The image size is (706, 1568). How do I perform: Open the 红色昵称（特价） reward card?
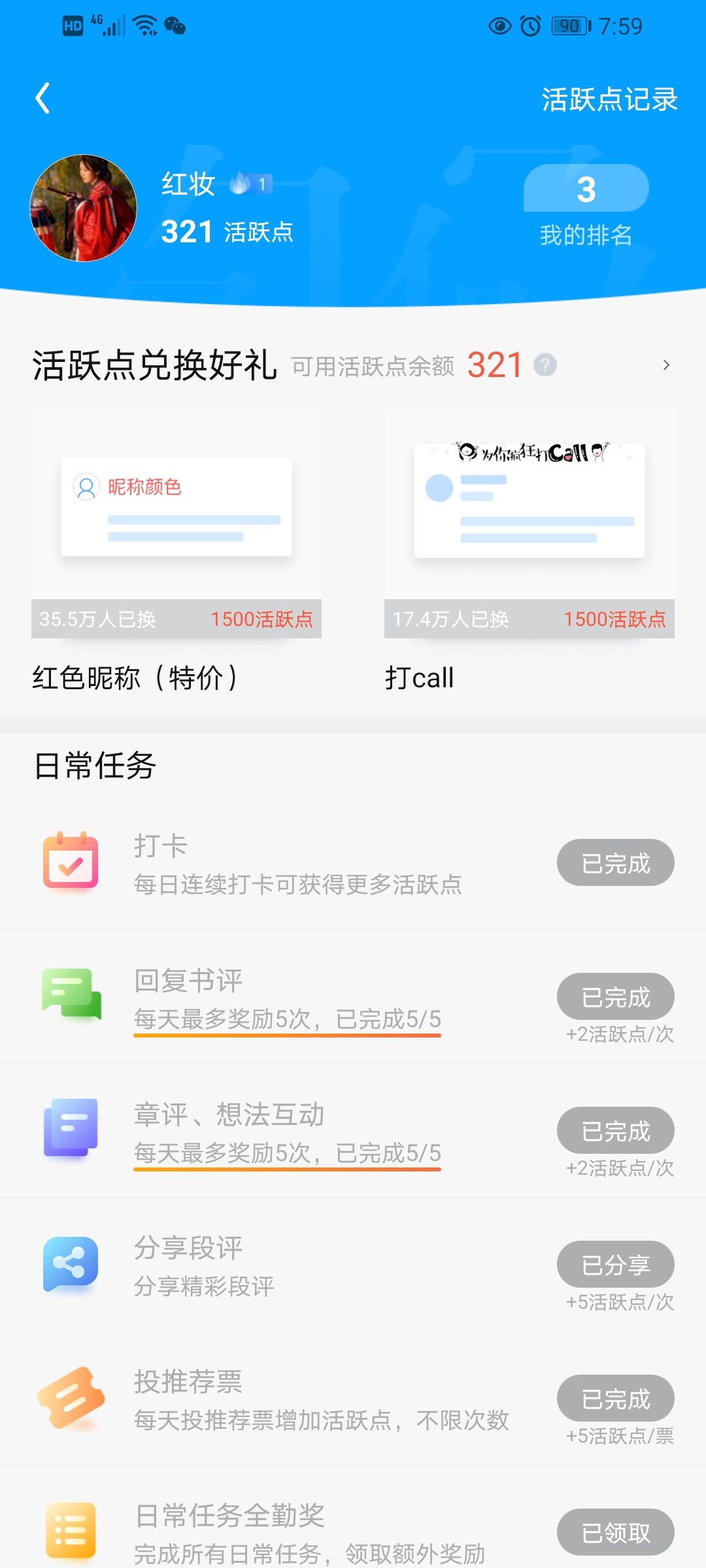(176, 552)
